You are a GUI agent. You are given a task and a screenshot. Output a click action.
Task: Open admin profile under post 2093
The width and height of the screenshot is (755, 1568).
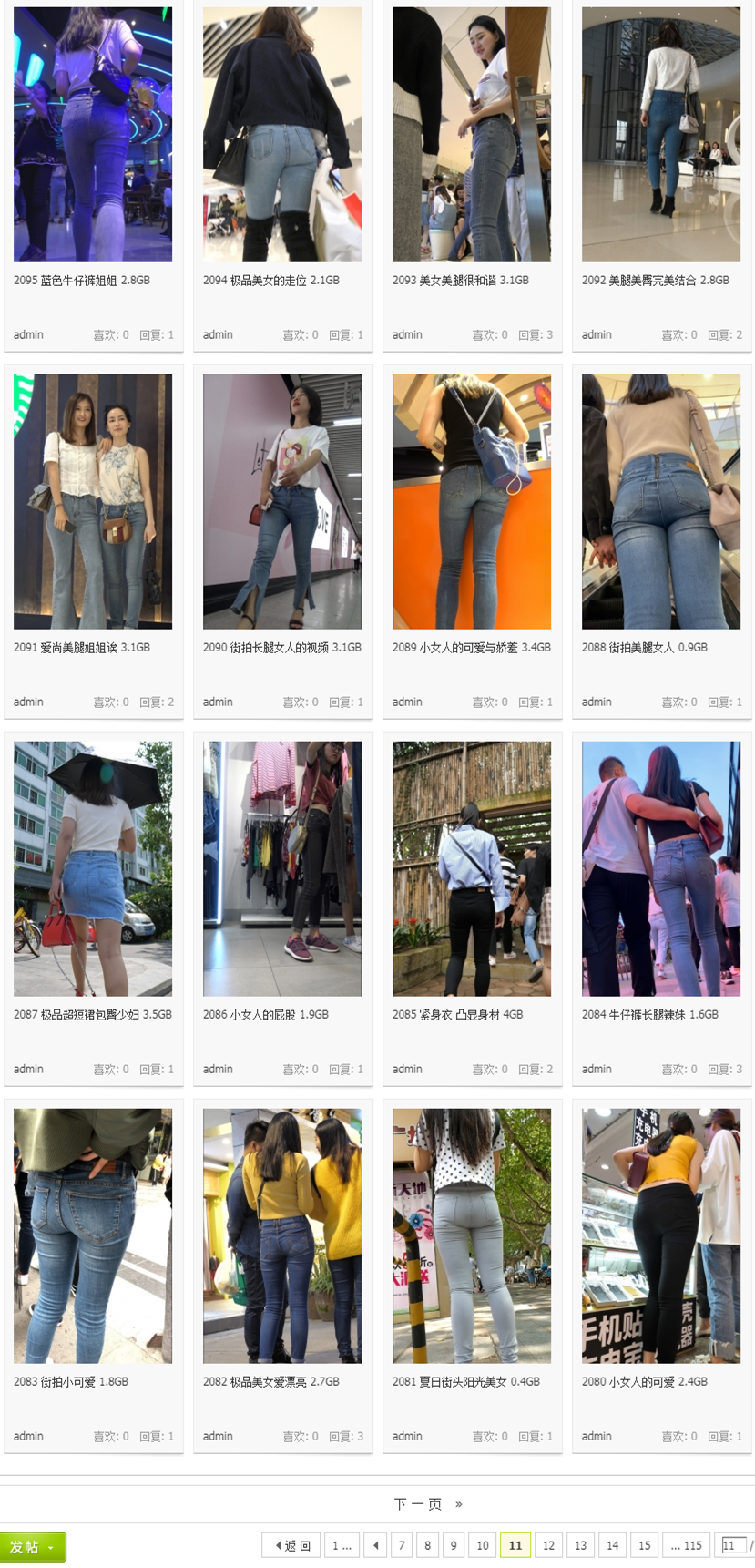[x=407, y=335]
